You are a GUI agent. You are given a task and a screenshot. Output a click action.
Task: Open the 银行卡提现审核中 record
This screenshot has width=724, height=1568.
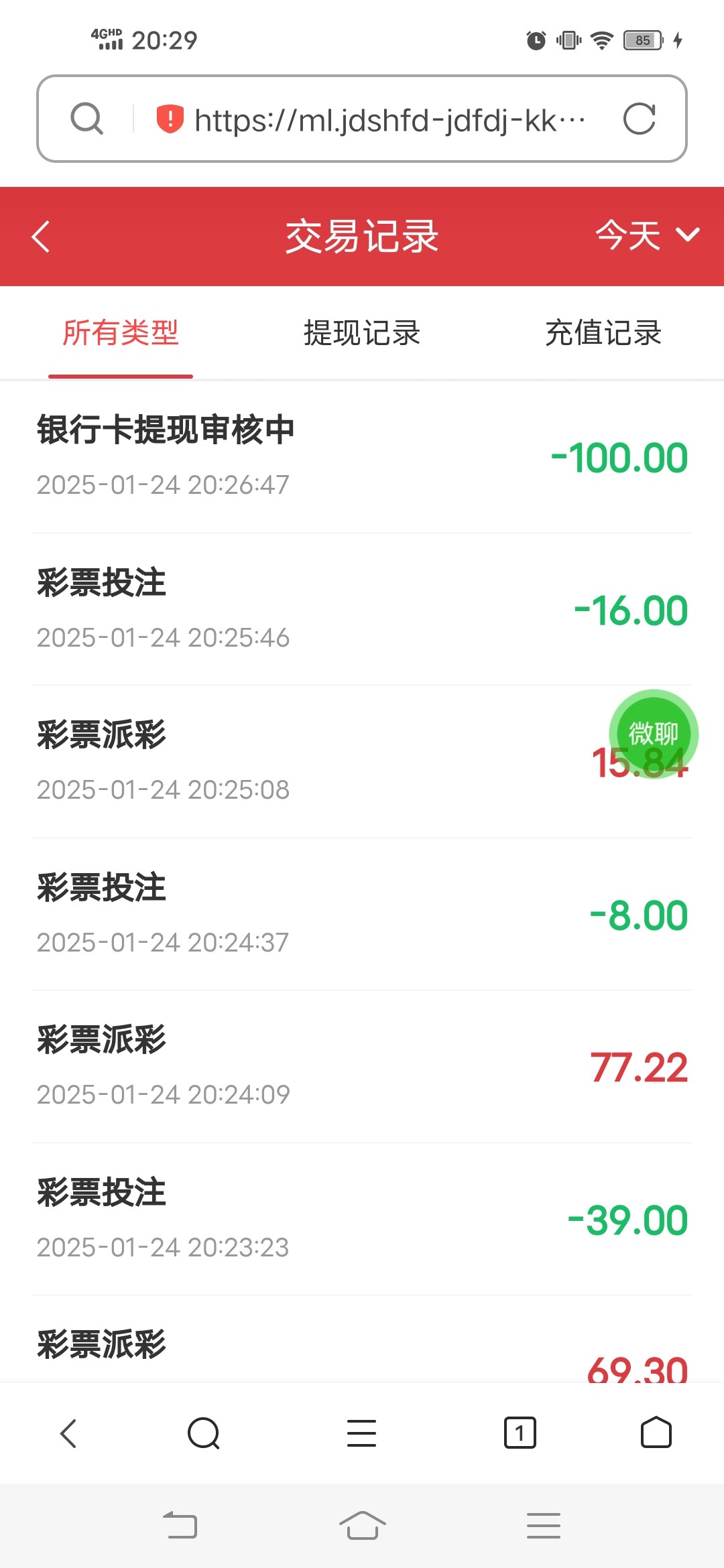(x=362, y=457)
